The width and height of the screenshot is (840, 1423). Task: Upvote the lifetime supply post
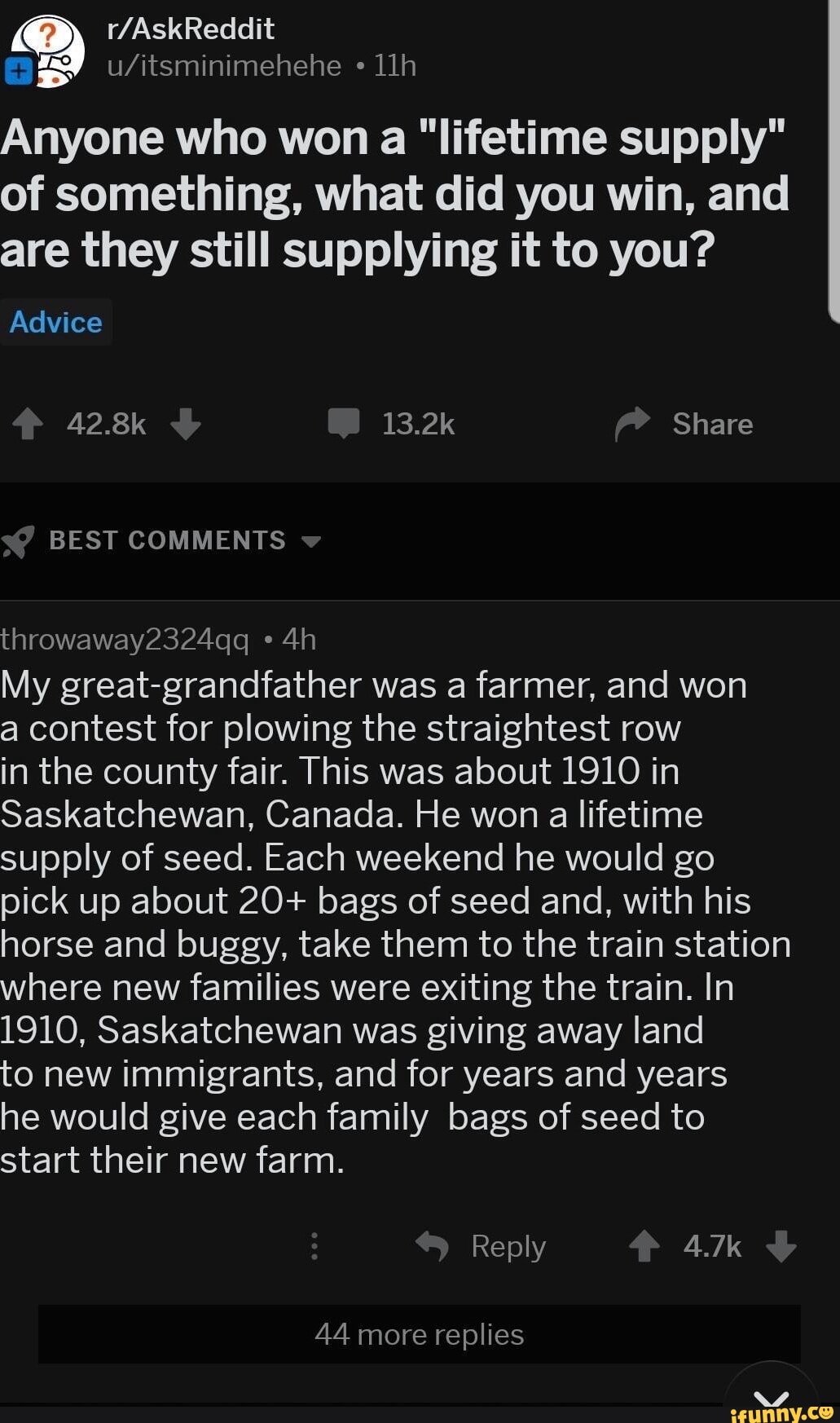coord(29,424)
